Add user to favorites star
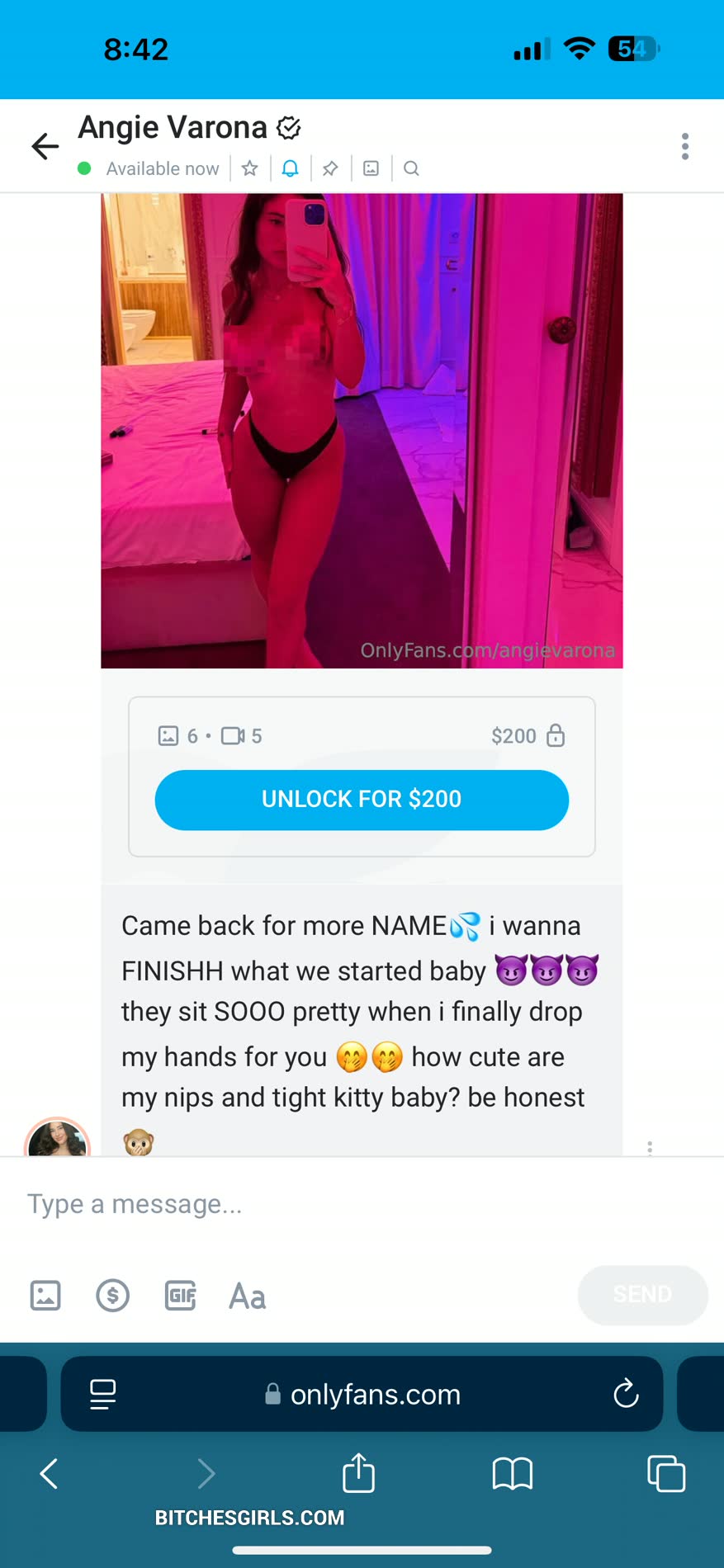 pos(249,168)
